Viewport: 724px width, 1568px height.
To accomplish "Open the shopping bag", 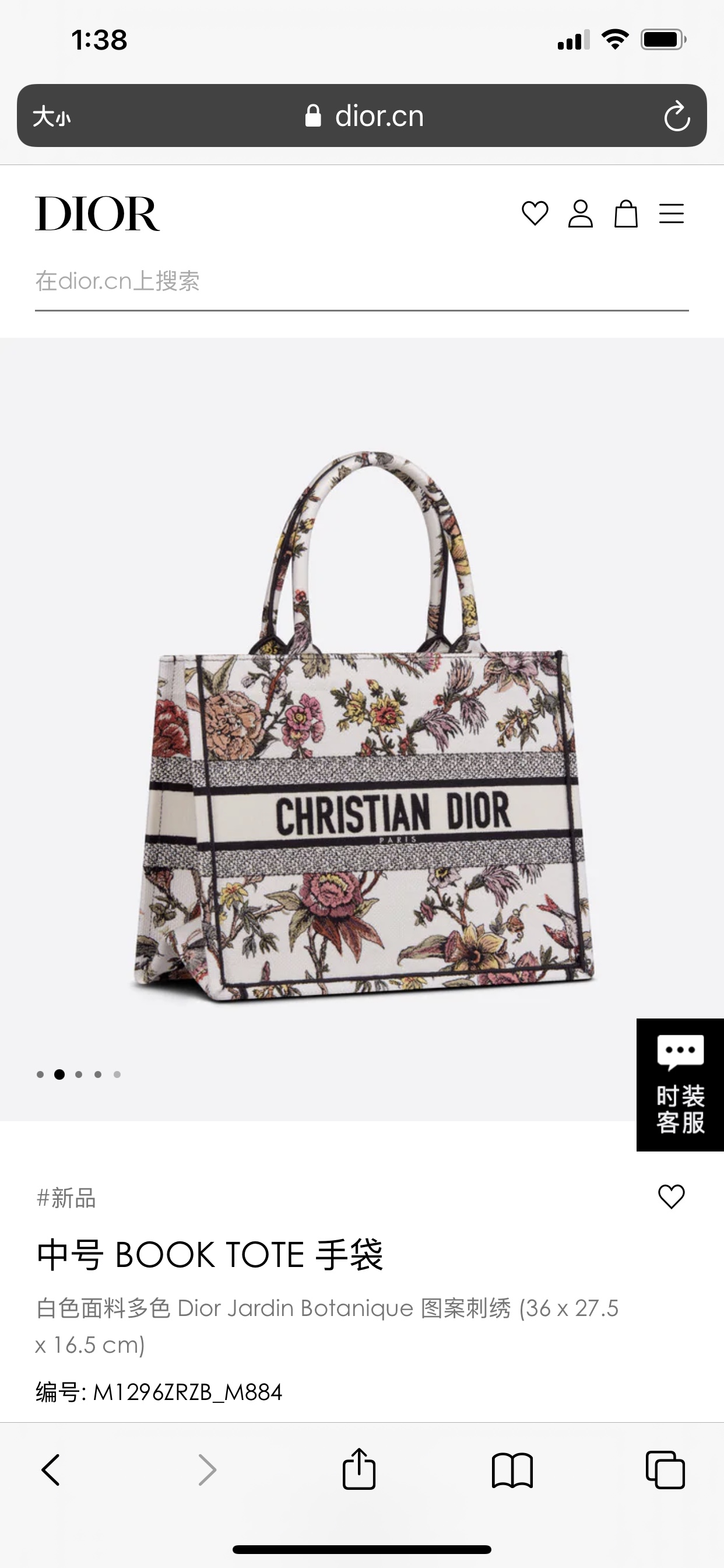I will coord(625,213).
